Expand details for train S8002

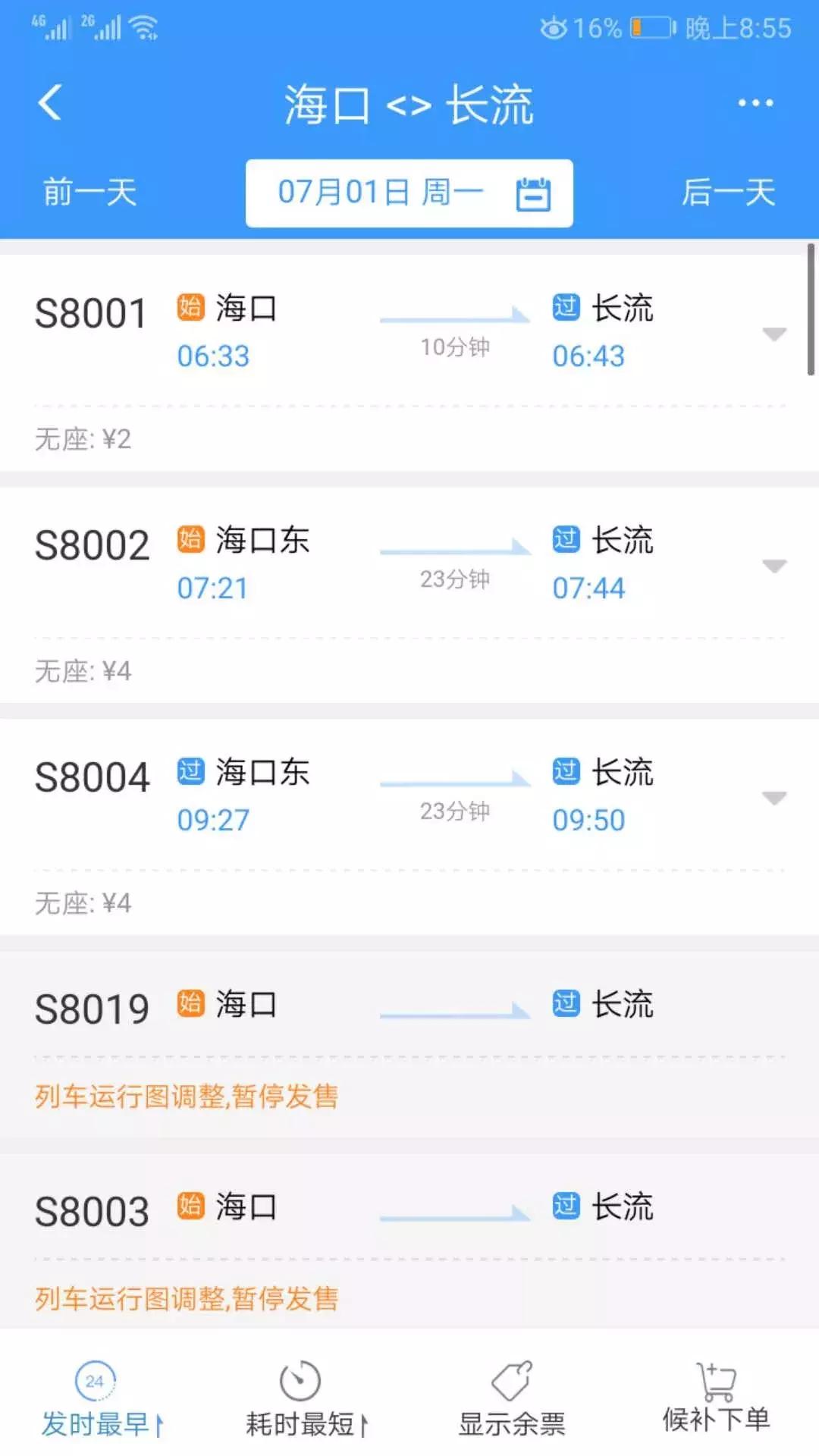(x=773, y=565)
